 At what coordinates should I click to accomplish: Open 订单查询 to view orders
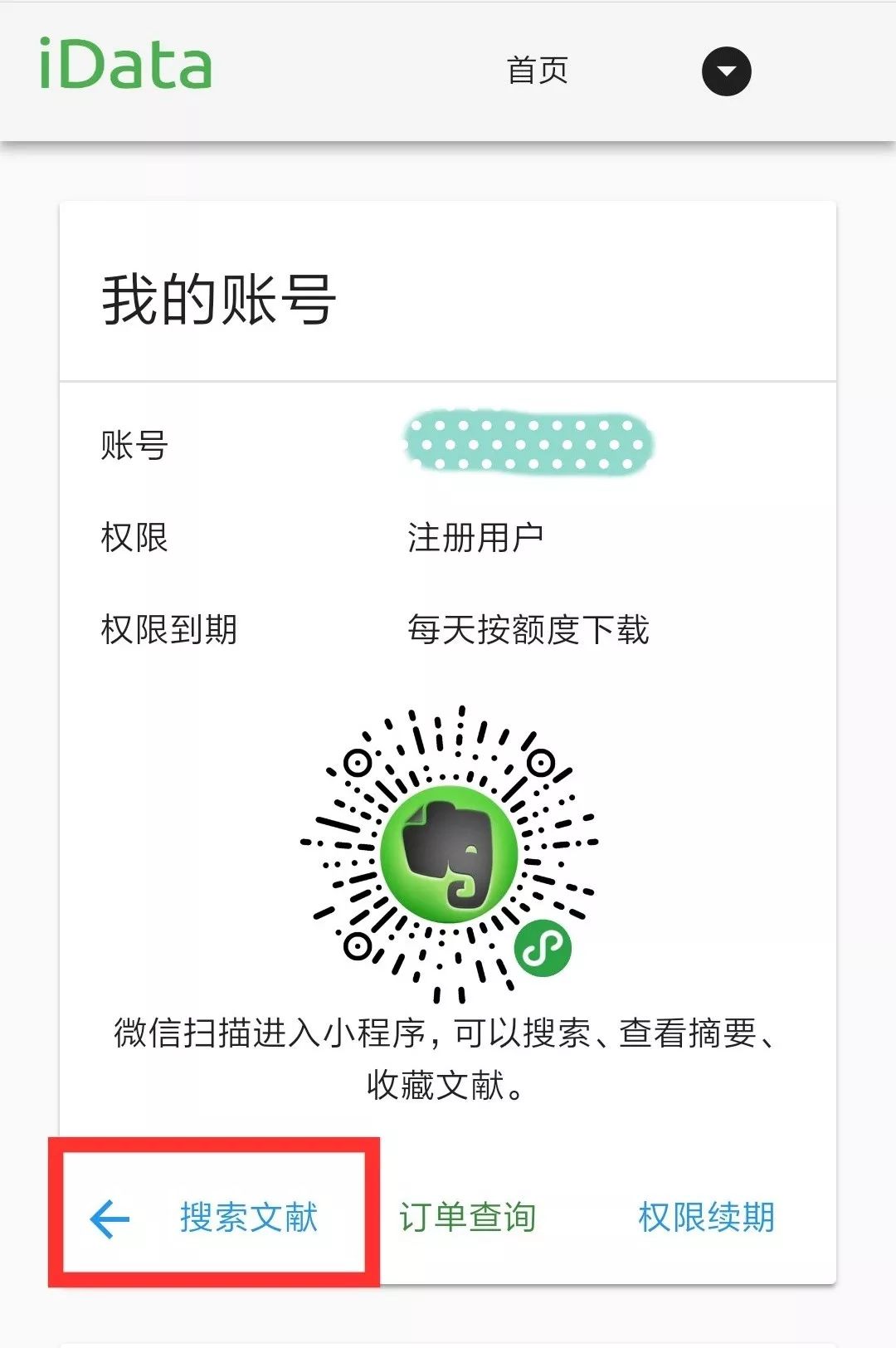469,1216
